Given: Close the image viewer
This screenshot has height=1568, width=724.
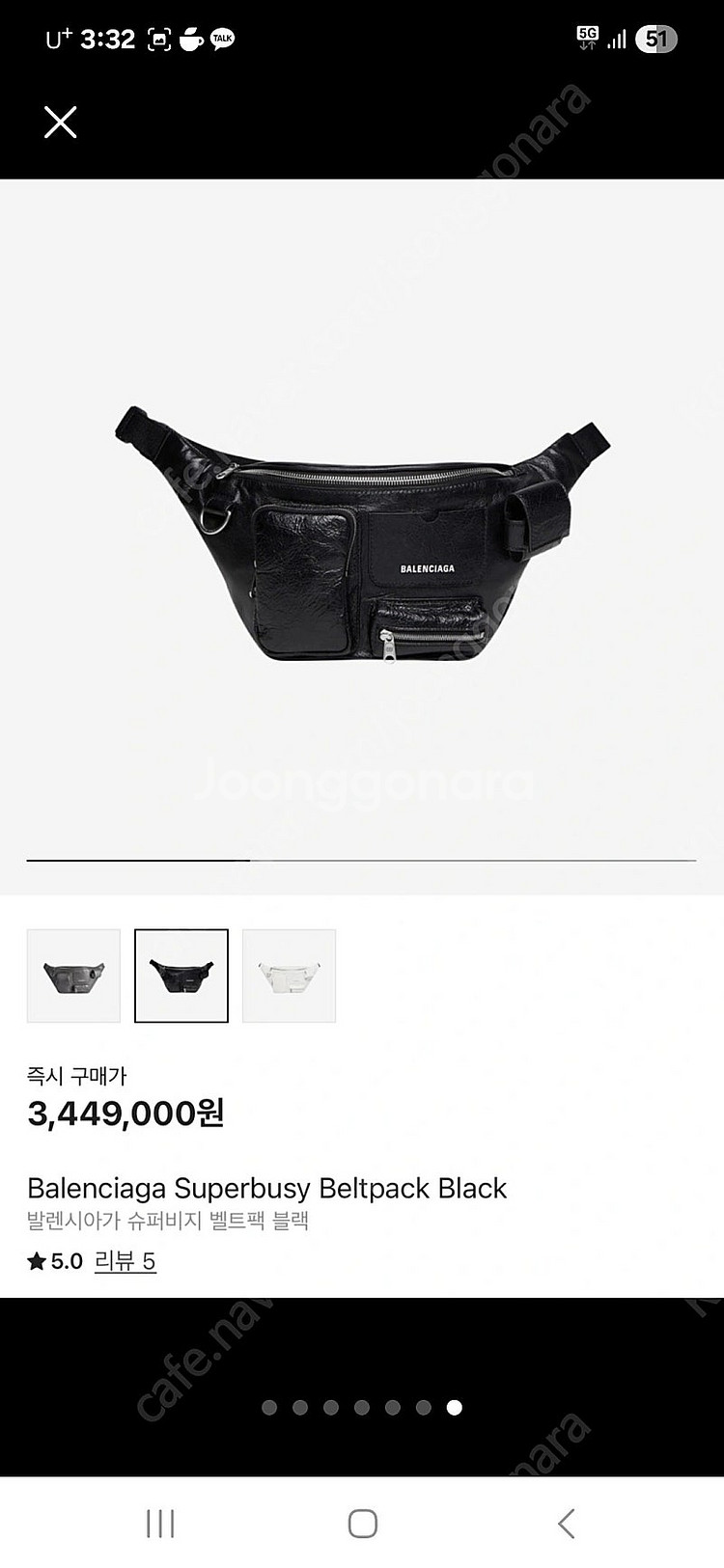Looking at the screenshot, I should [60, 123].
